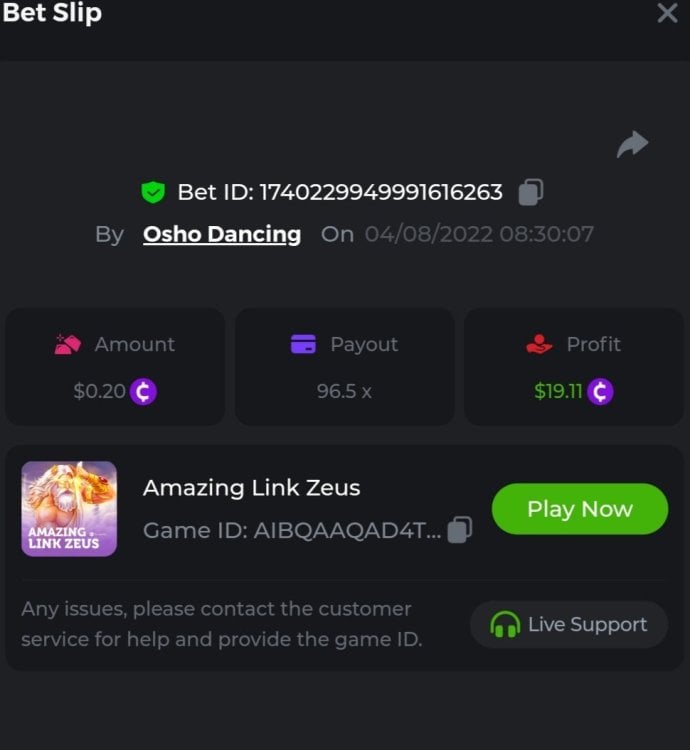The height and width of the screenshot is (750, 690).
Task: Close the Bet Slip dialog
Action: tap(667, 13)
